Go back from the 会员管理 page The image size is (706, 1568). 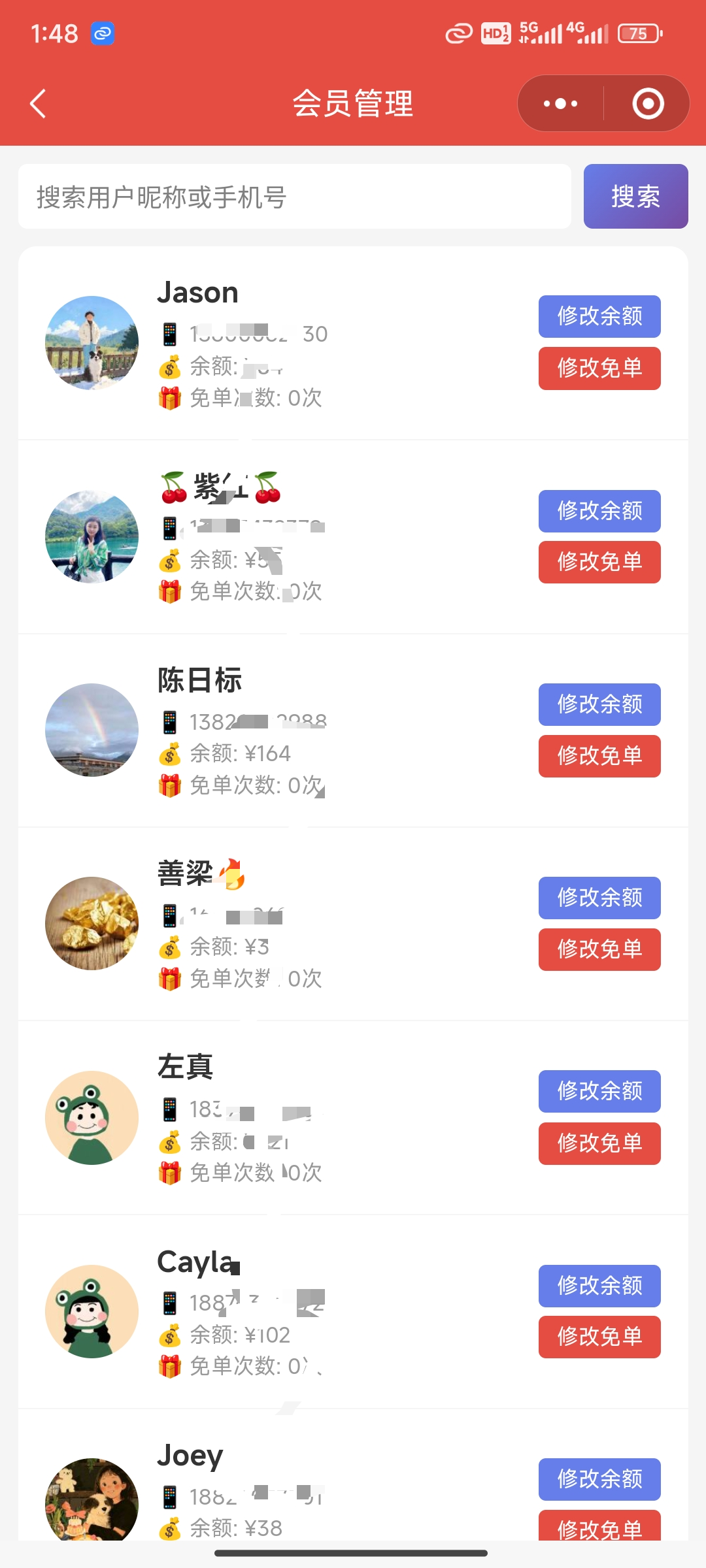[x=38, y=104]
